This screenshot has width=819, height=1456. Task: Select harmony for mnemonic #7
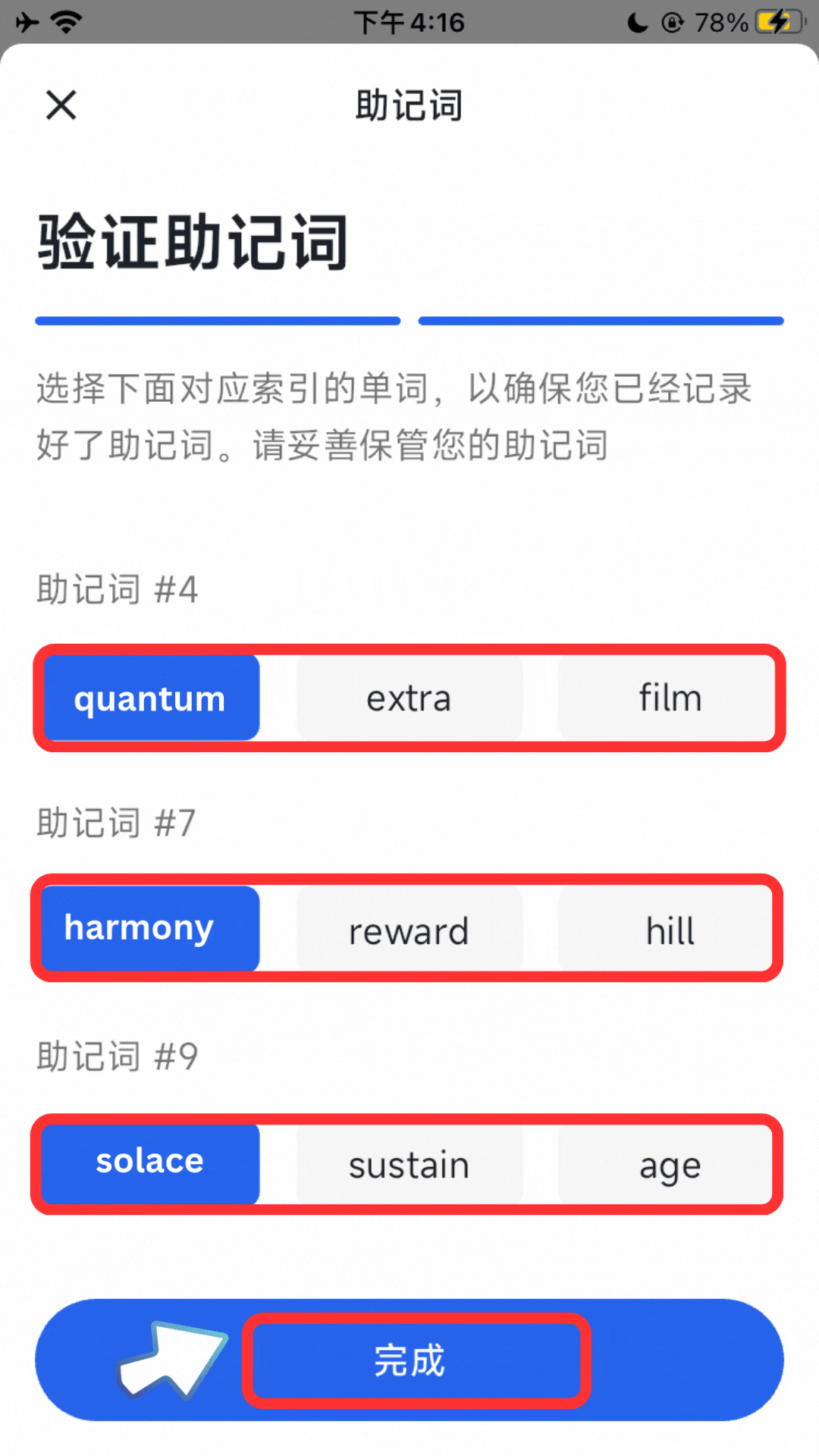[150, 928]
